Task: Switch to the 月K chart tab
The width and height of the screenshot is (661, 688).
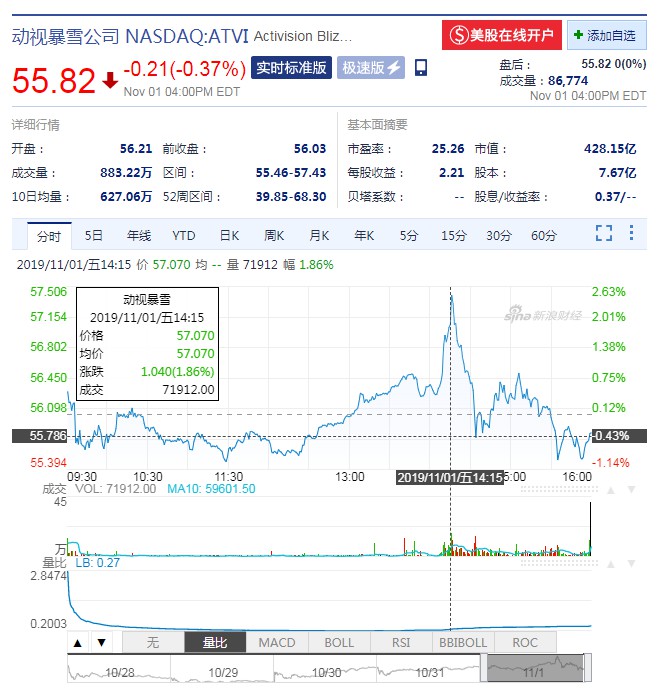Action: tap(319, 236)
